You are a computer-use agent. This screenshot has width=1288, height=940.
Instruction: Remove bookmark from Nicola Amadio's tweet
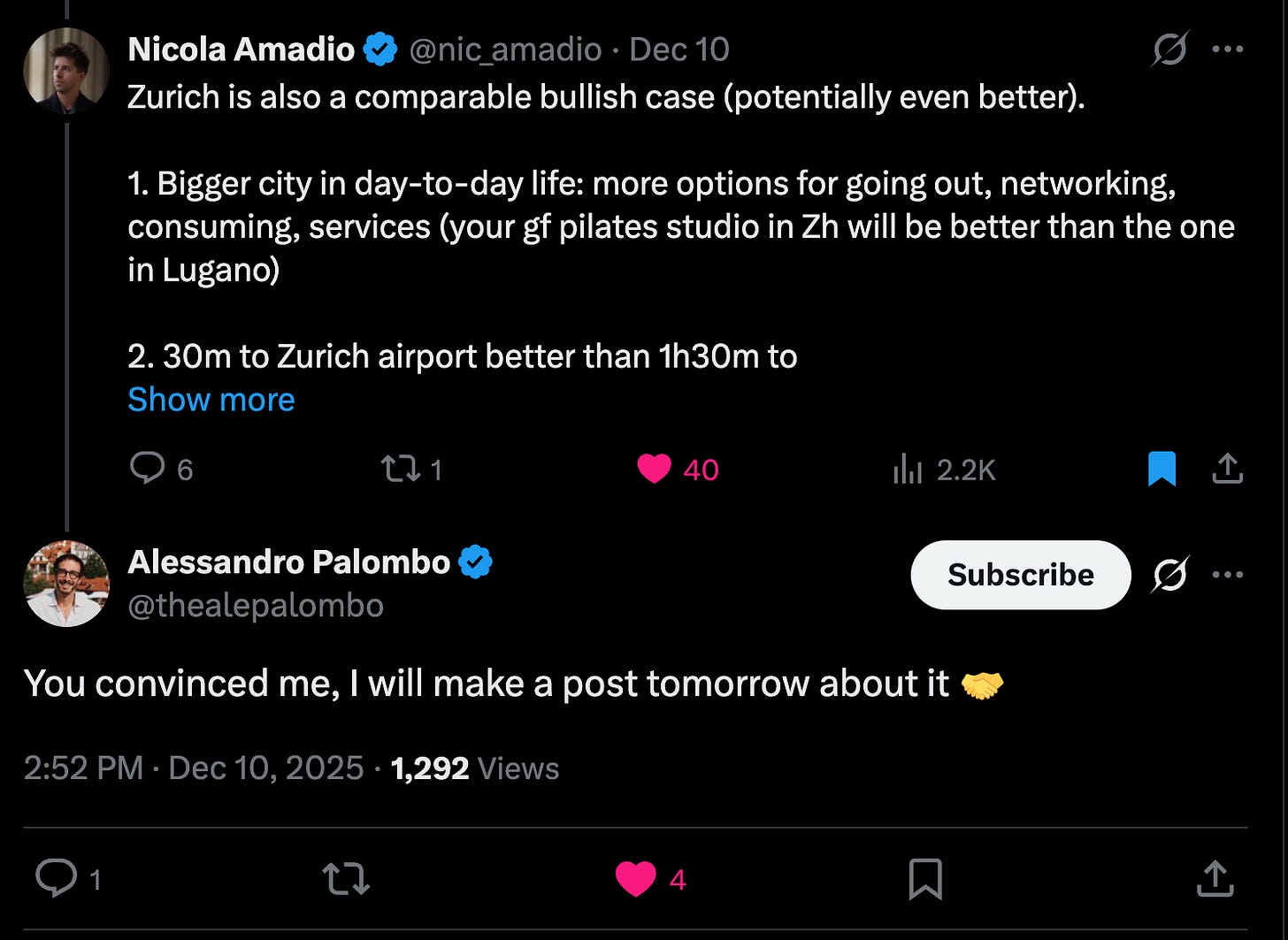point(1161,469)
